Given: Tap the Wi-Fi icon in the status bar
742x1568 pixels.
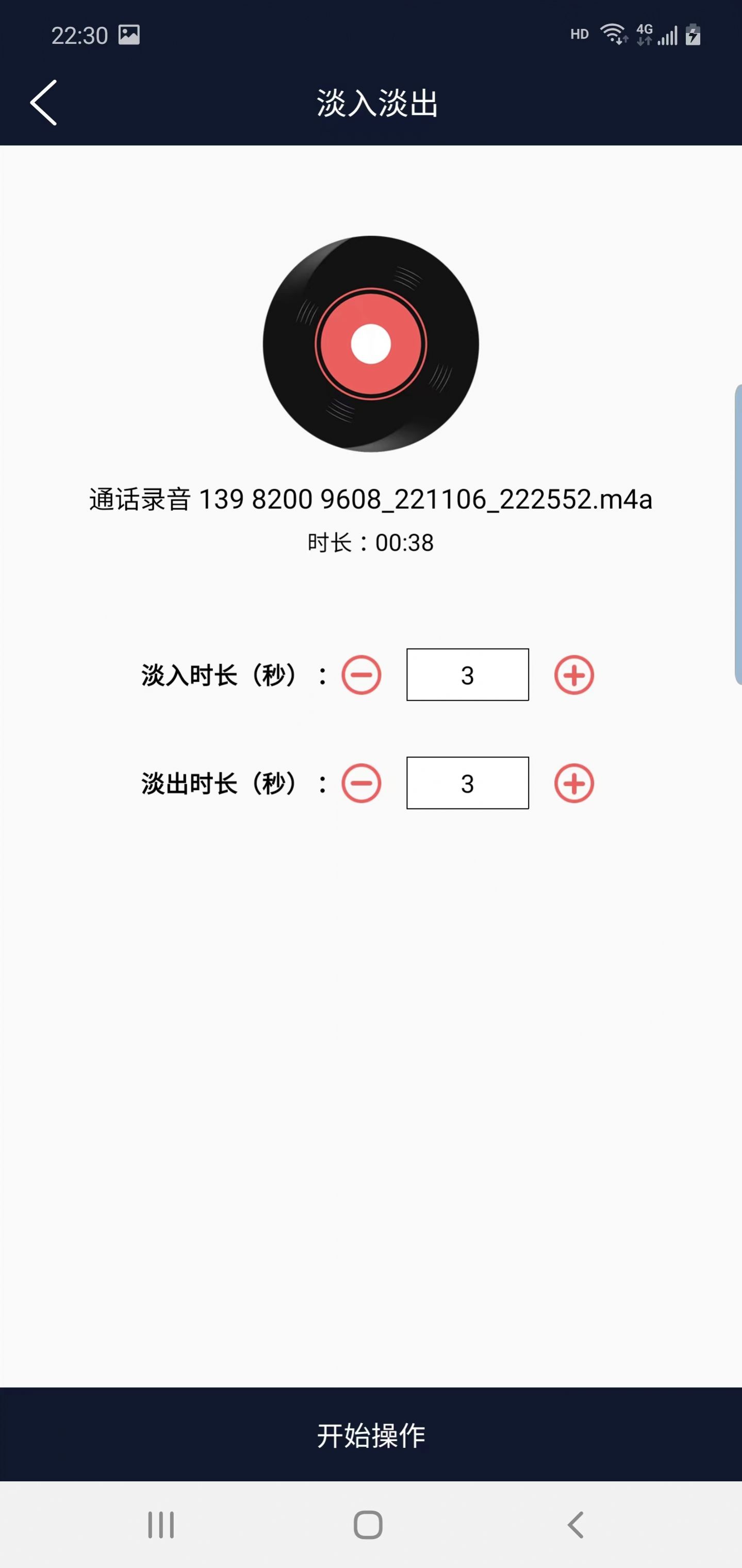Looking at the screenshot, I should (x=613, y=34).
